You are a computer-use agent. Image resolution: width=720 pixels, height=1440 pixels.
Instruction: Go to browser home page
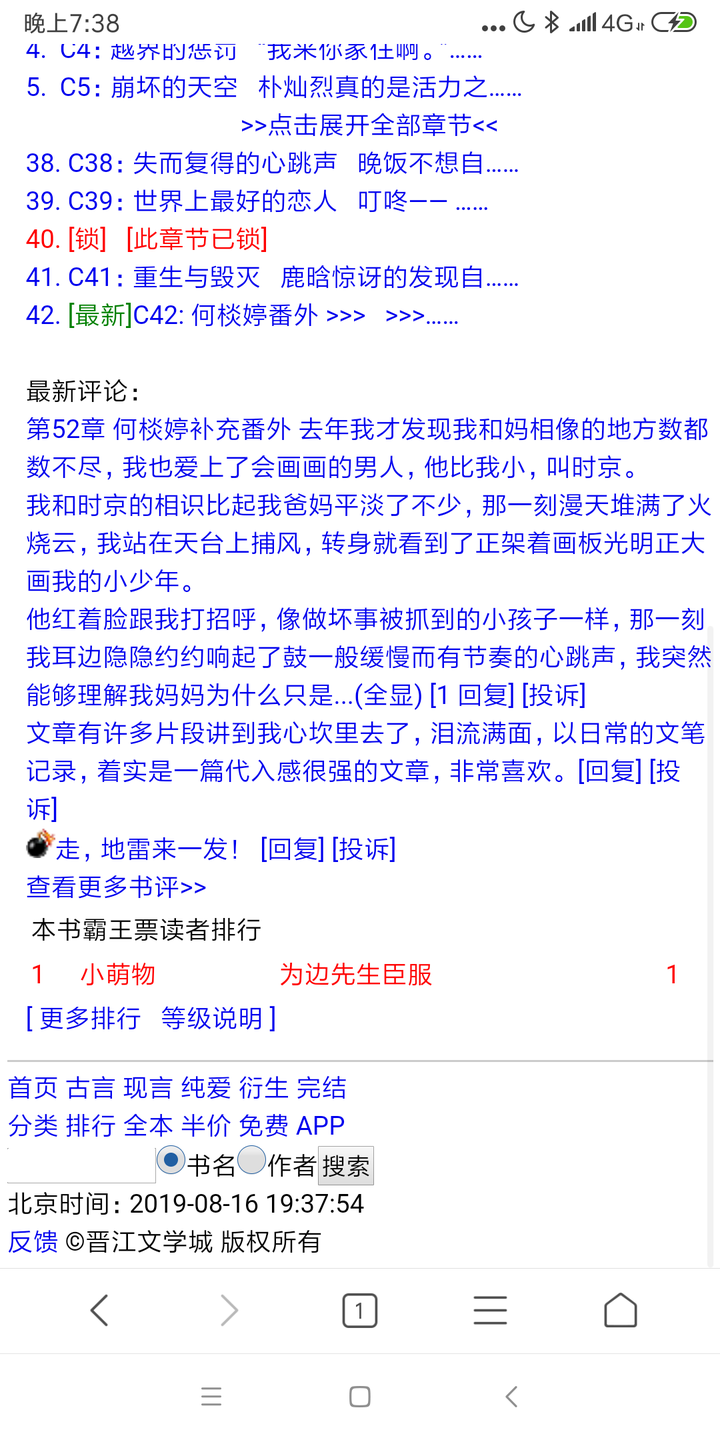click(620, 1310)
